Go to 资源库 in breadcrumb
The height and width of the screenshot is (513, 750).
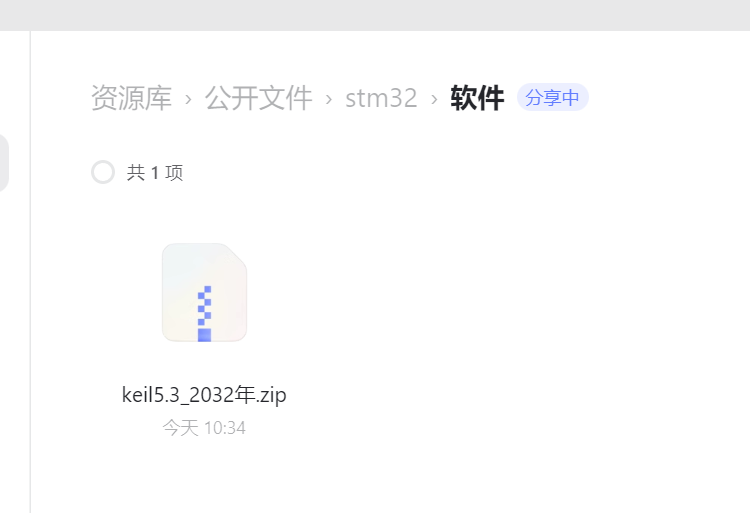tap(131, 98)
